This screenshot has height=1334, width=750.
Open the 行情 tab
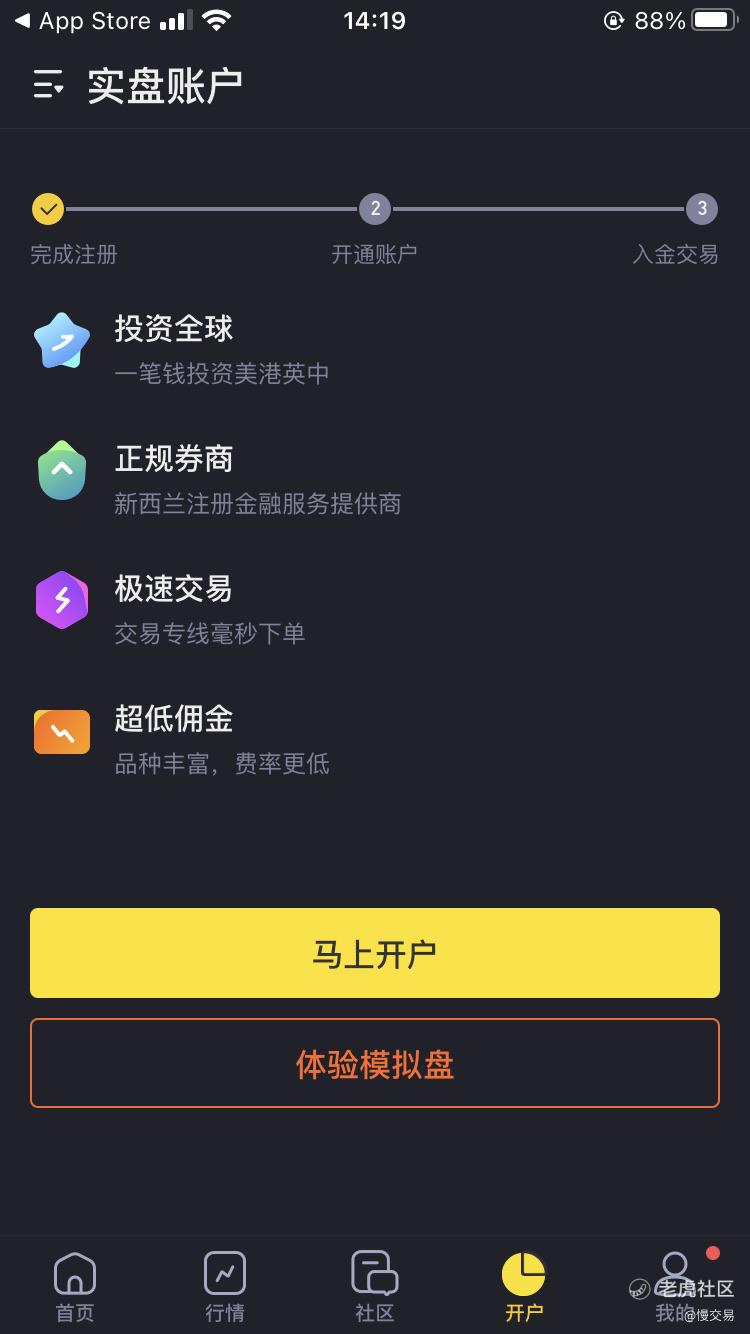pos(225,1286)
